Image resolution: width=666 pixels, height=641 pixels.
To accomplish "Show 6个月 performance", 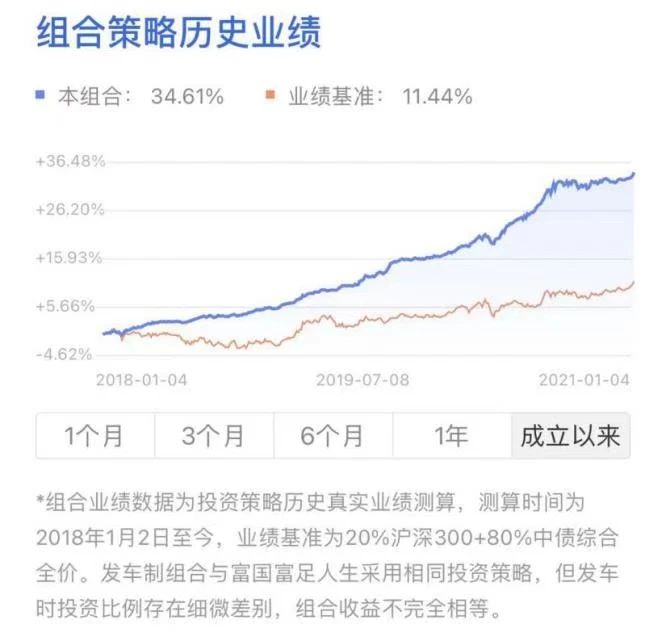I will click(x=333, y=436).
